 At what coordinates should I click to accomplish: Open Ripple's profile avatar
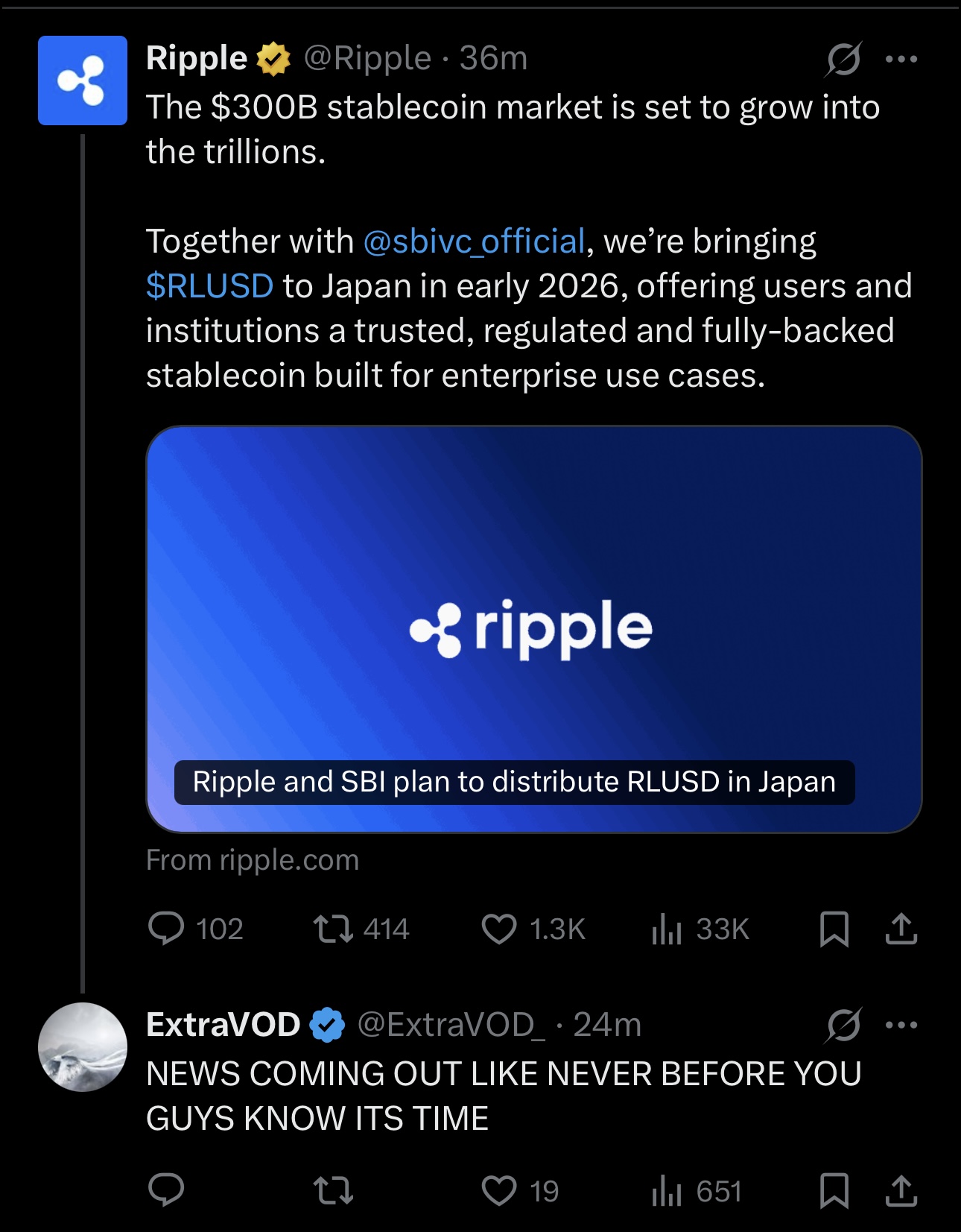(83, 80)
